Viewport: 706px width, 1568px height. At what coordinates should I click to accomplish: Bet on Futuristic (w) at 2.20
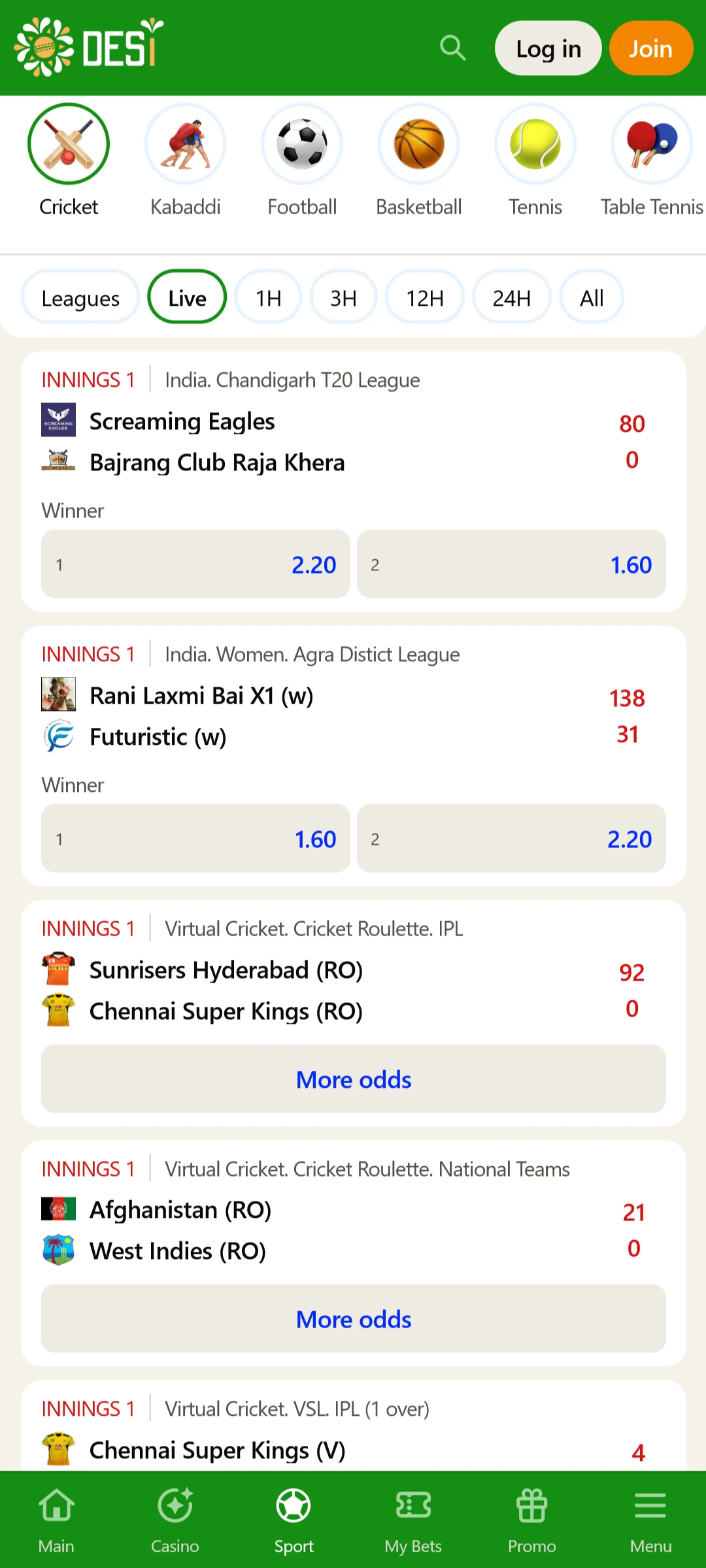point(511,838)
